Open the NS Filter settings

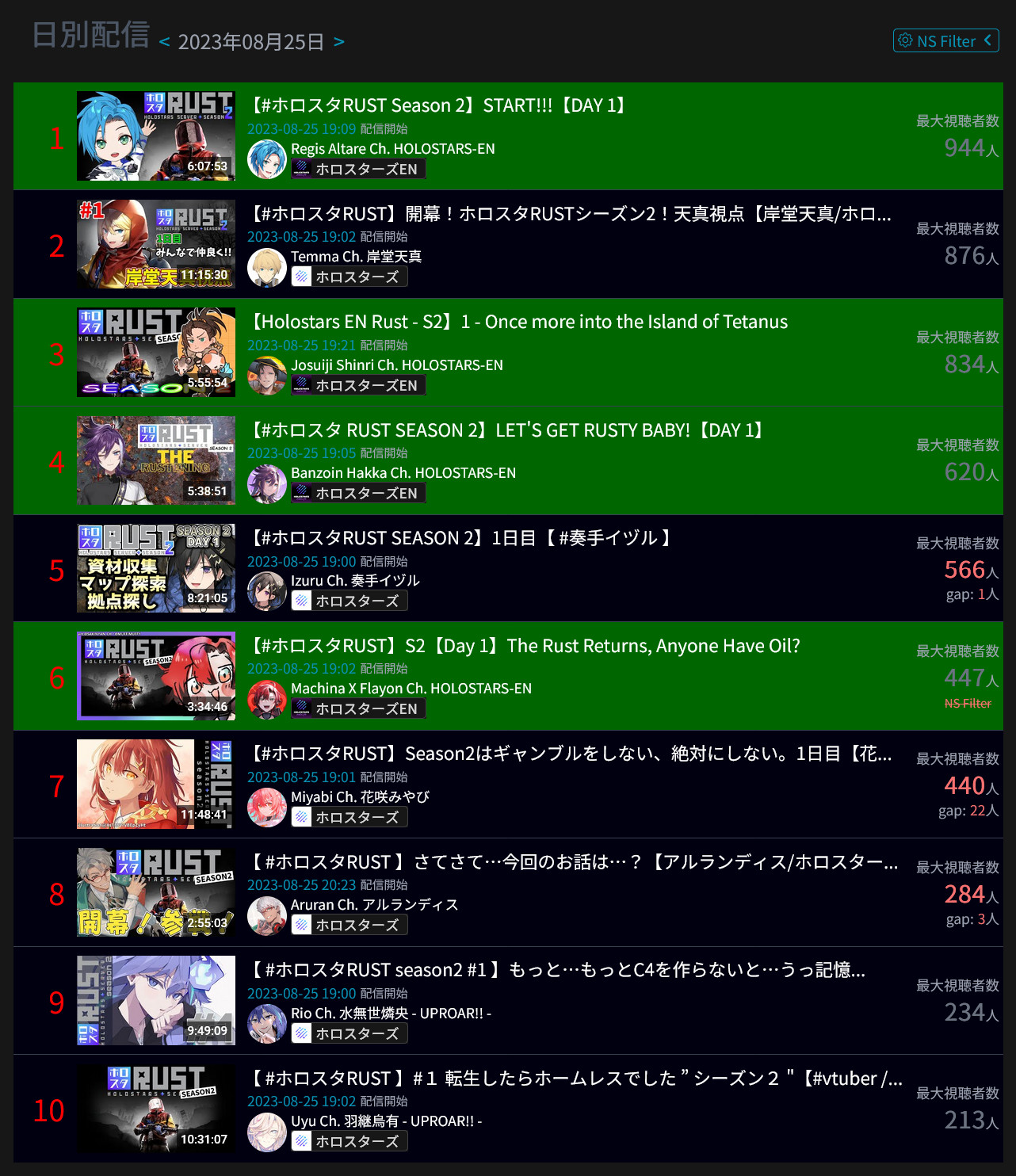click(x=945, y=40)
